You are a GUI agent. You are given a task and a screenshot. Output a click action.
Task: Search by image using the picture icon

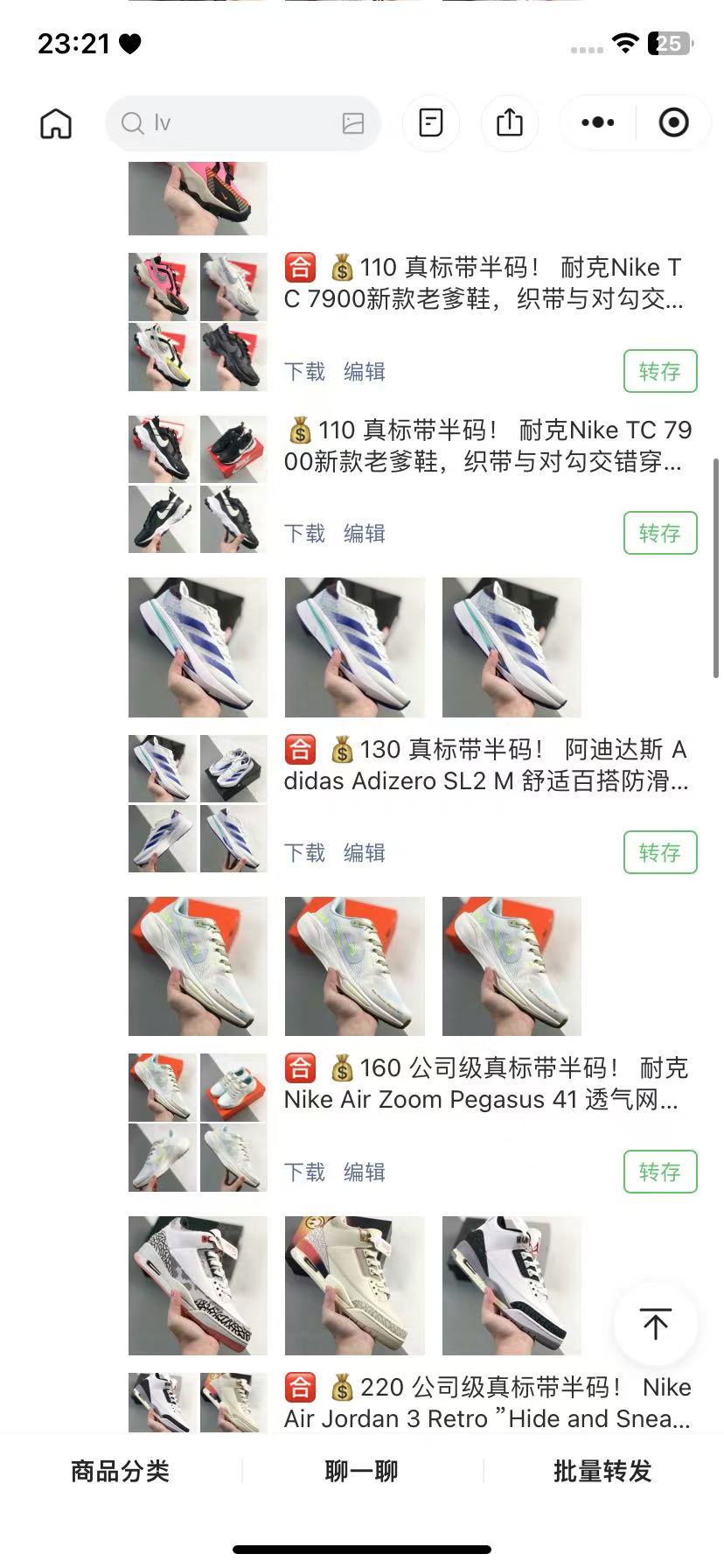coord(353,123)
